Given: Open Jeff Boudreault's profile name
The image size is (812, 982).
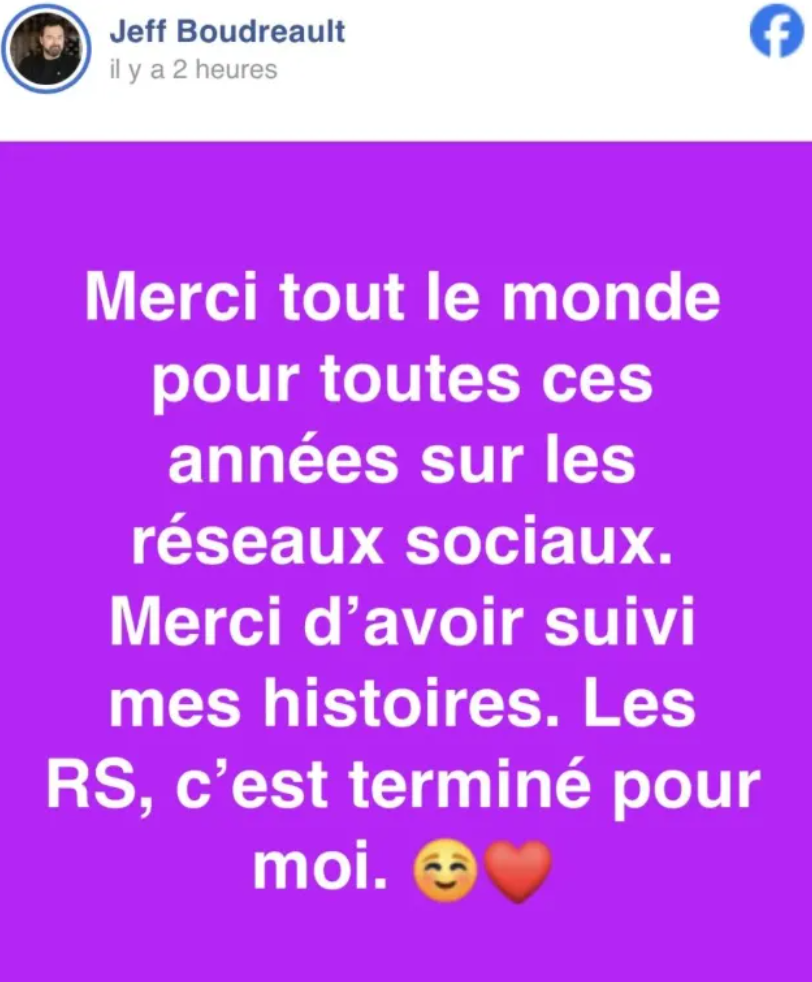Looking at the screenshot, I should [225, 31].
